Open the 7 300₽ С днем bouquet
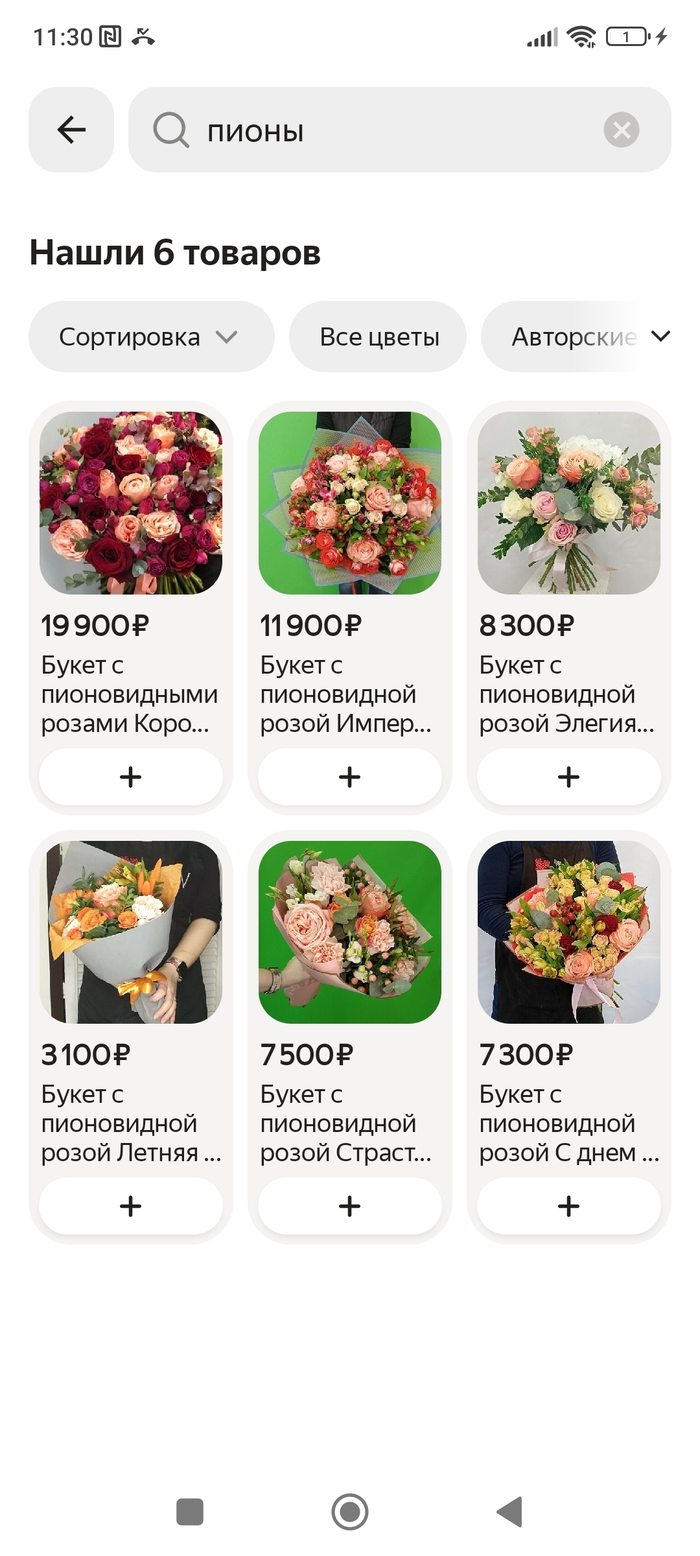The width and height of the screenshot is (700, 1556). pos(568,932)
